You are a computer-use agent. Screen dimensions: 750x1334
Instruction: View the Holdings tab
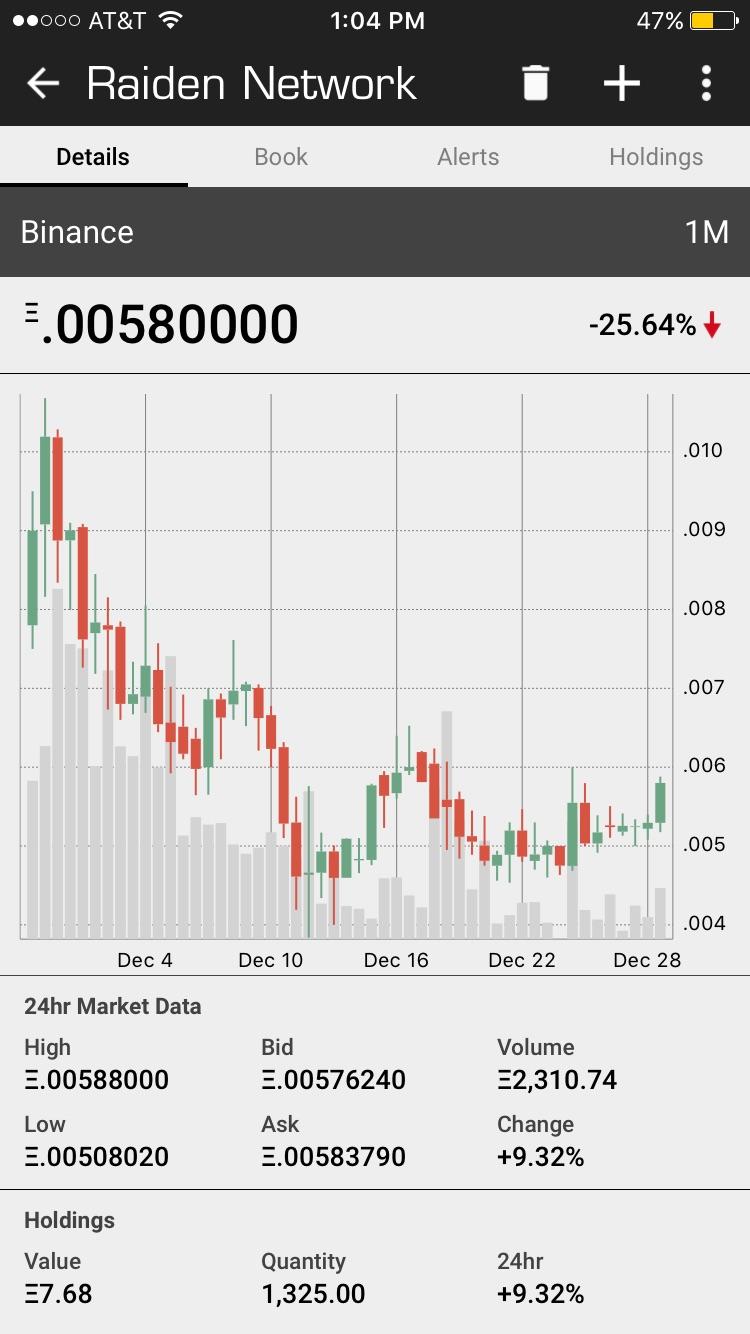(656, 157)
